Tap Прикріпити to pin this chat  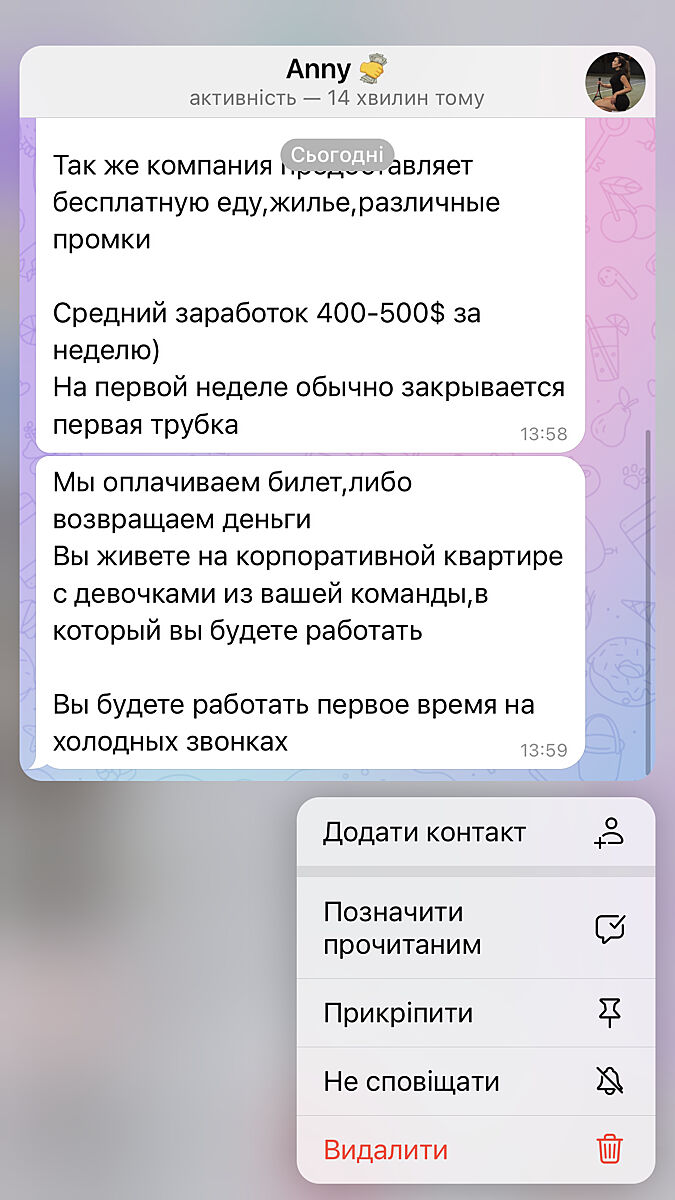pyautogui.click(x=475, y=1013)
